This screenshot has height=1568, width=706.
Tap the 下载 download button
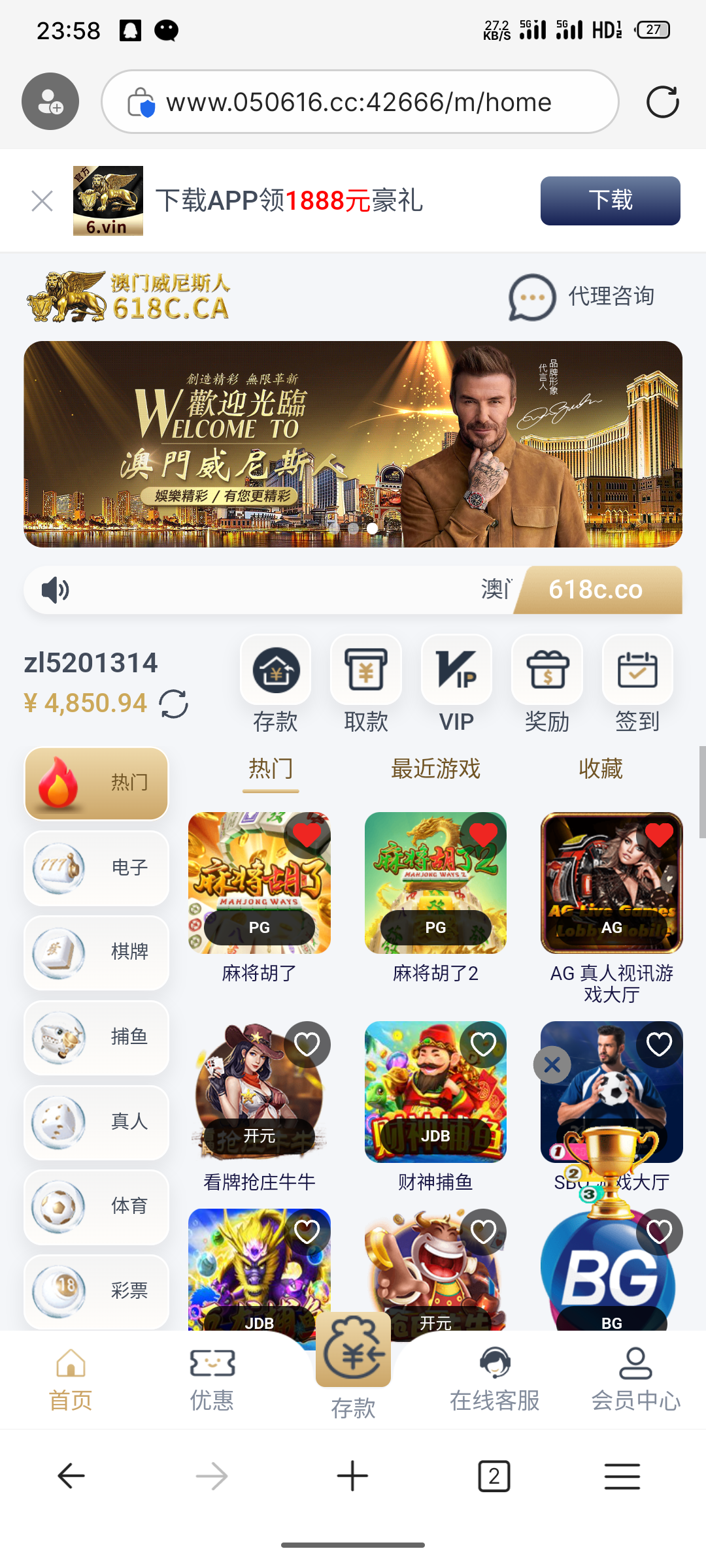click(x=610, y=201)
